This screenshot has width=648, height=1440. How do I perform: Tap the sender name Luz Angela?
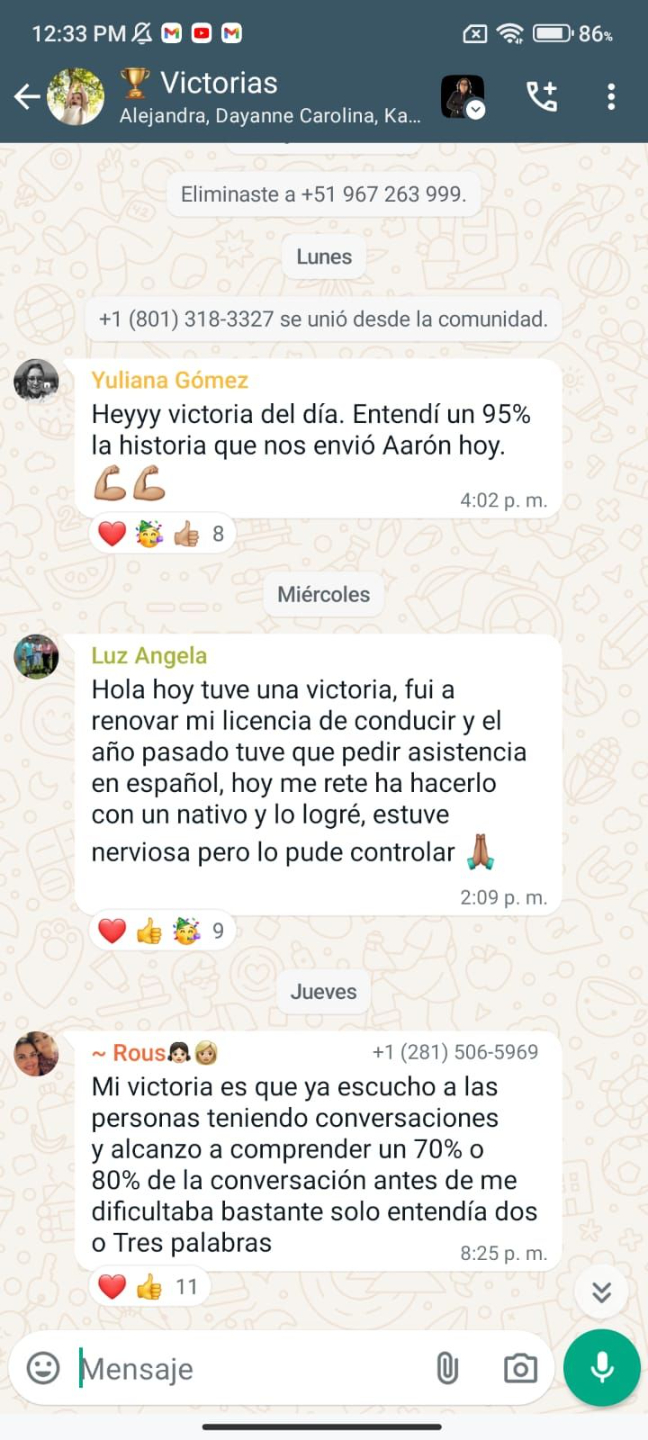pos(149,656)
